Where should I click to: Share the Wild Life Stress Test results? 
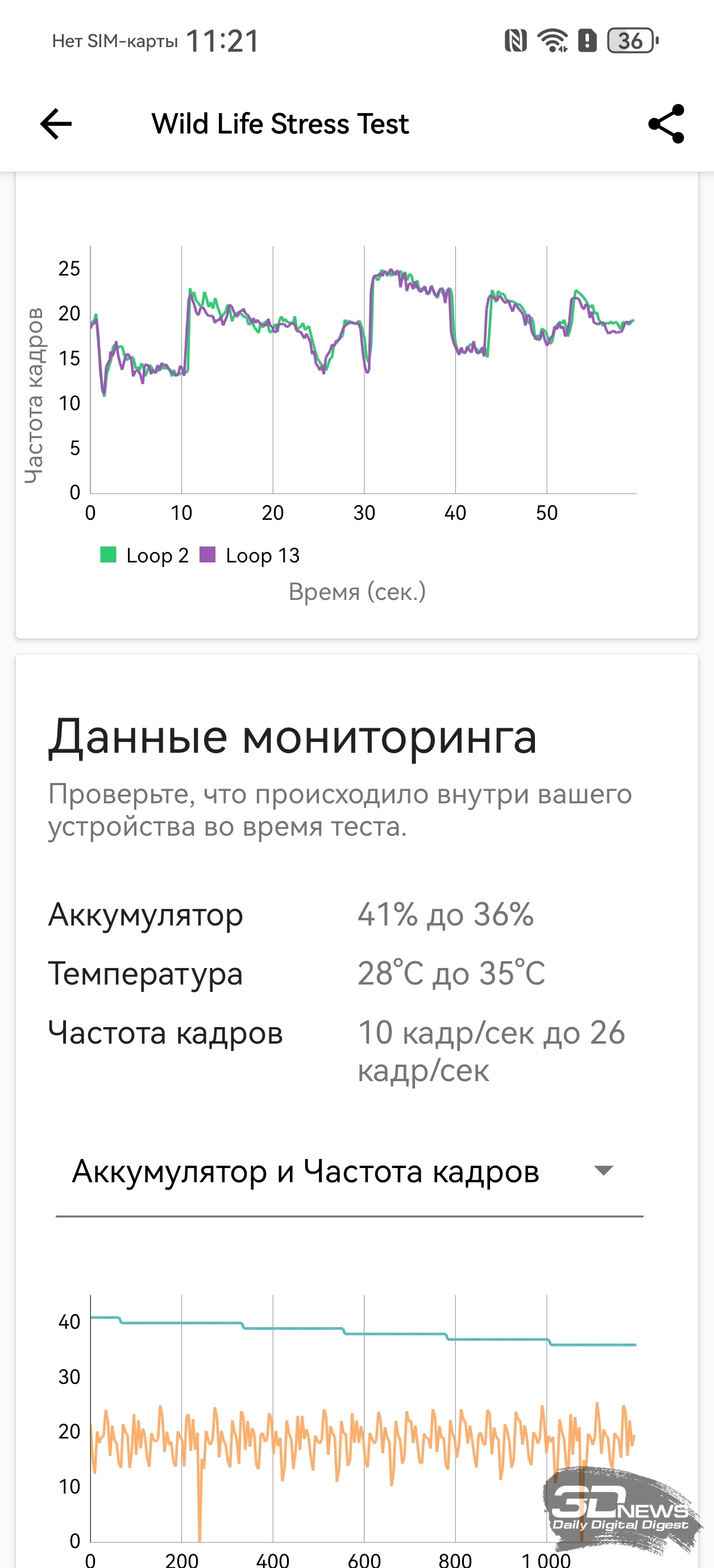[x=666, y=124]
